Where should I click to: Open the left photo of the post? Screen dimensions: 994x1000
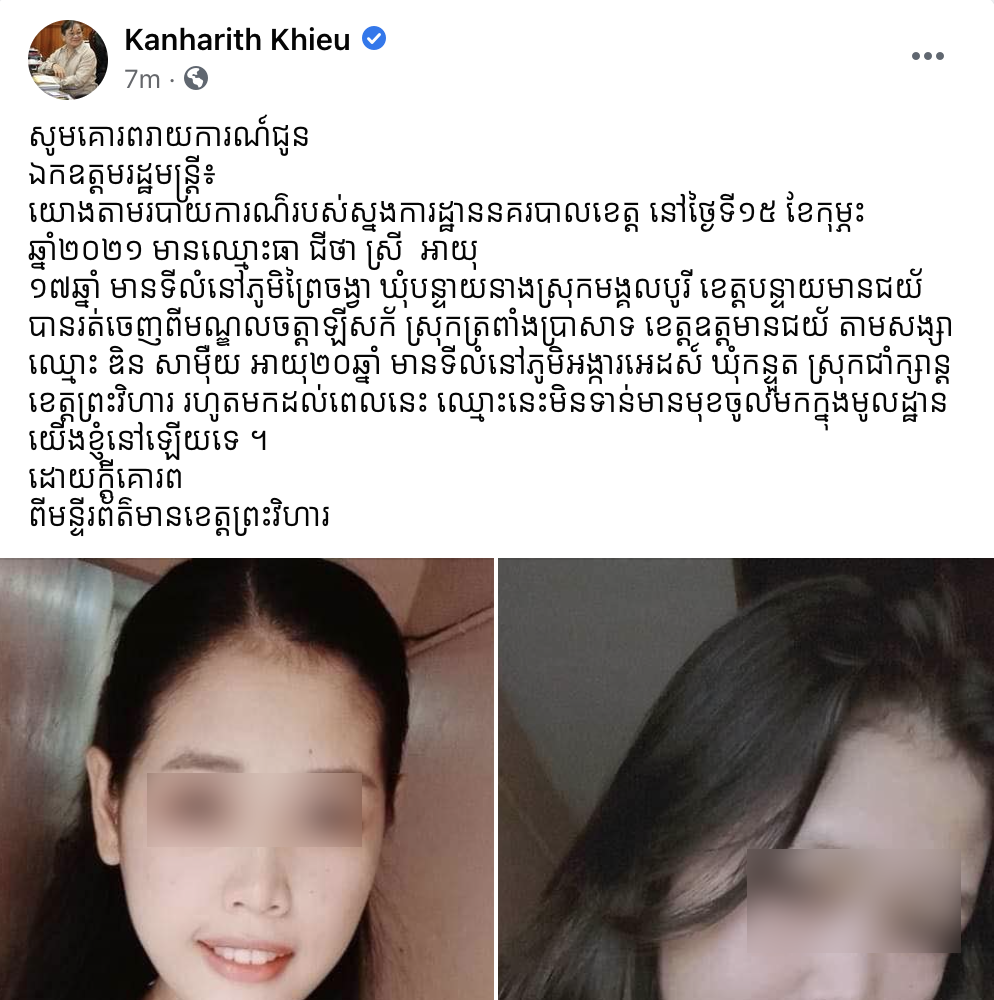coord(247,780)
